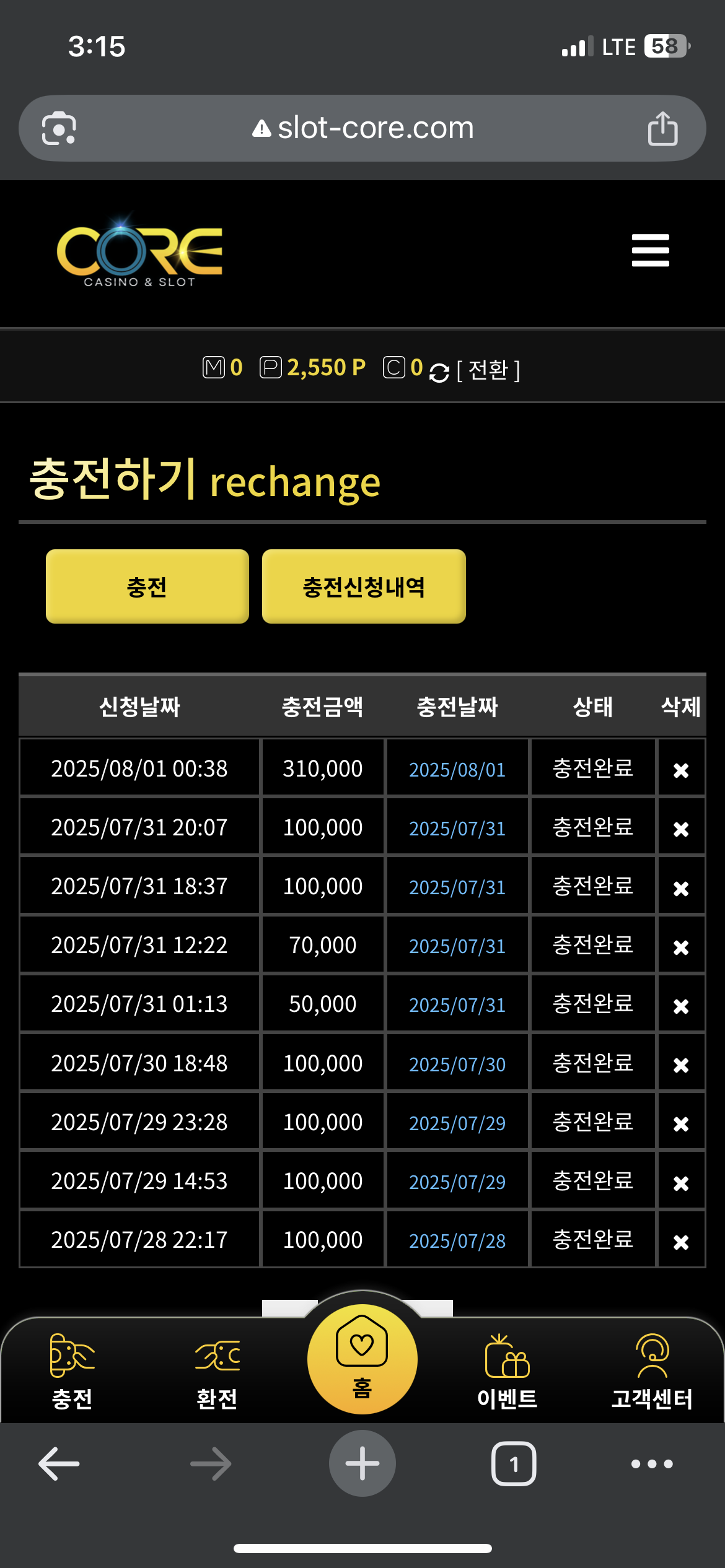Share the page from address bar

[x=662, y=128]
